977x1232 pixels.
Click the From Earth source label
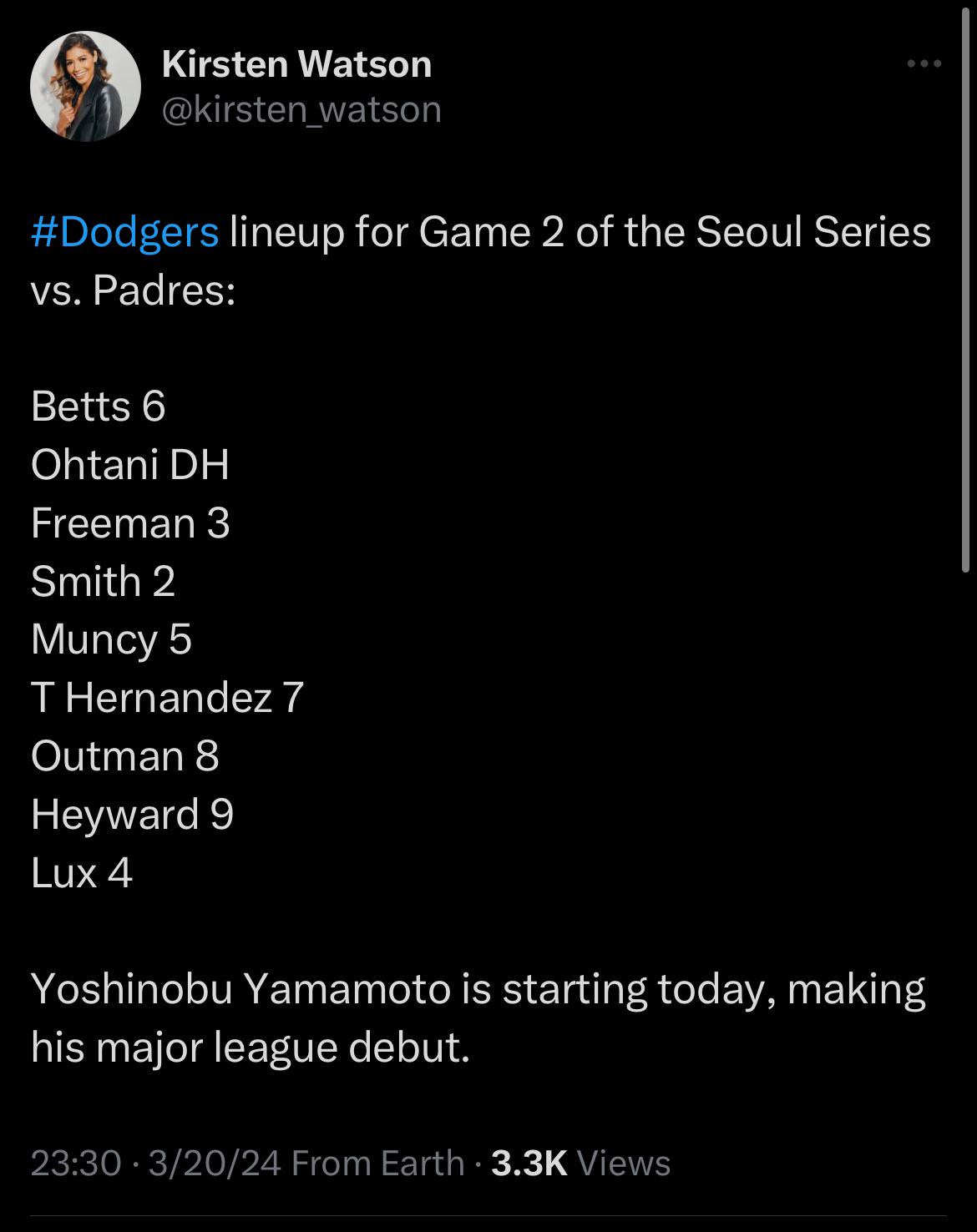[377, 1162]
